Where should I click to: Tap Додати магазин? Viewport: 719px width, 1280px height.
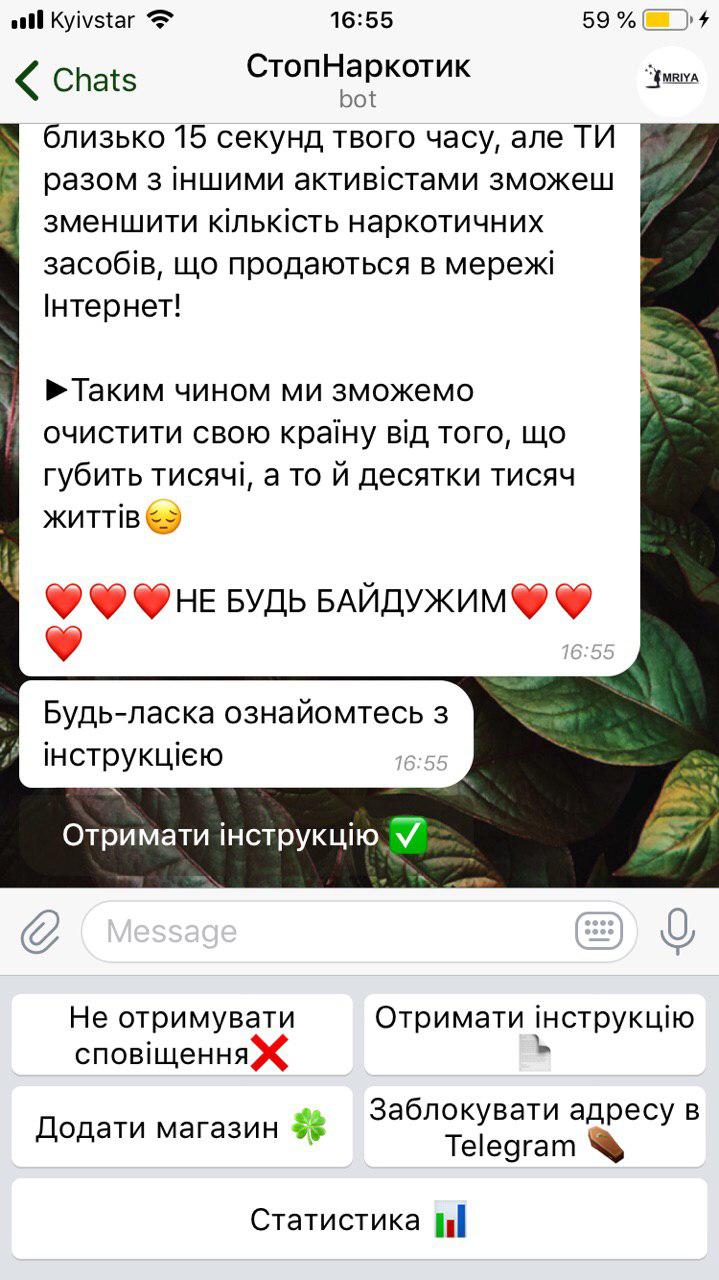[x=182, y=1127]
